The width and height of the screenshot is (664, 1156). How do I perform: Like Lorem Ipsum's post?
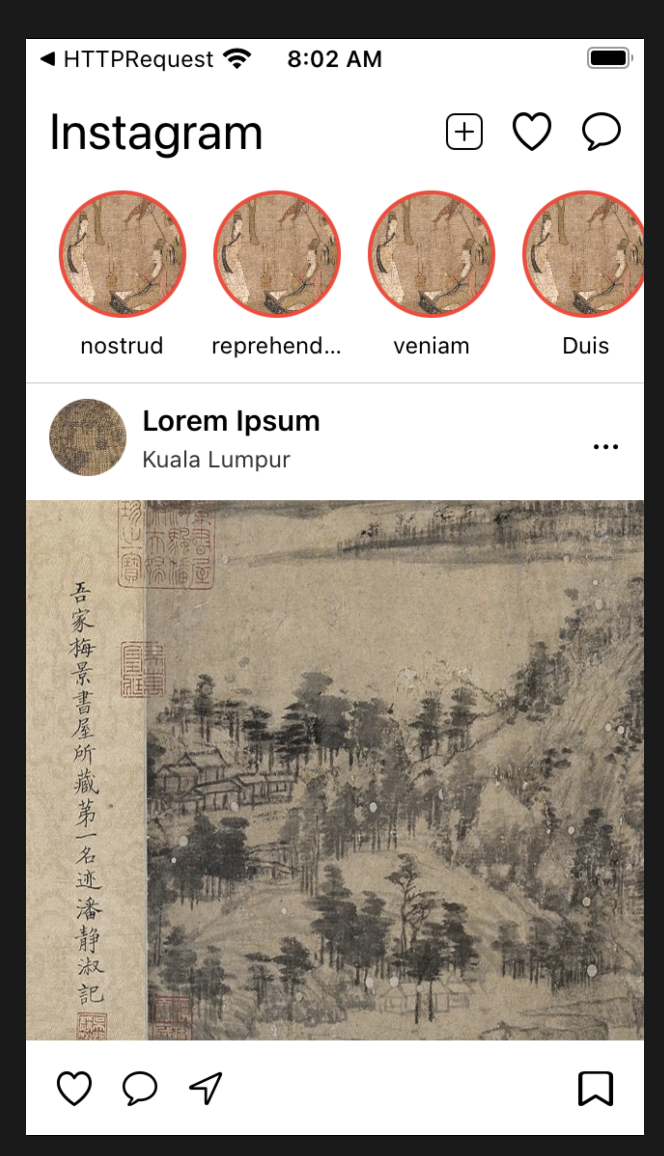point(74,1088)
